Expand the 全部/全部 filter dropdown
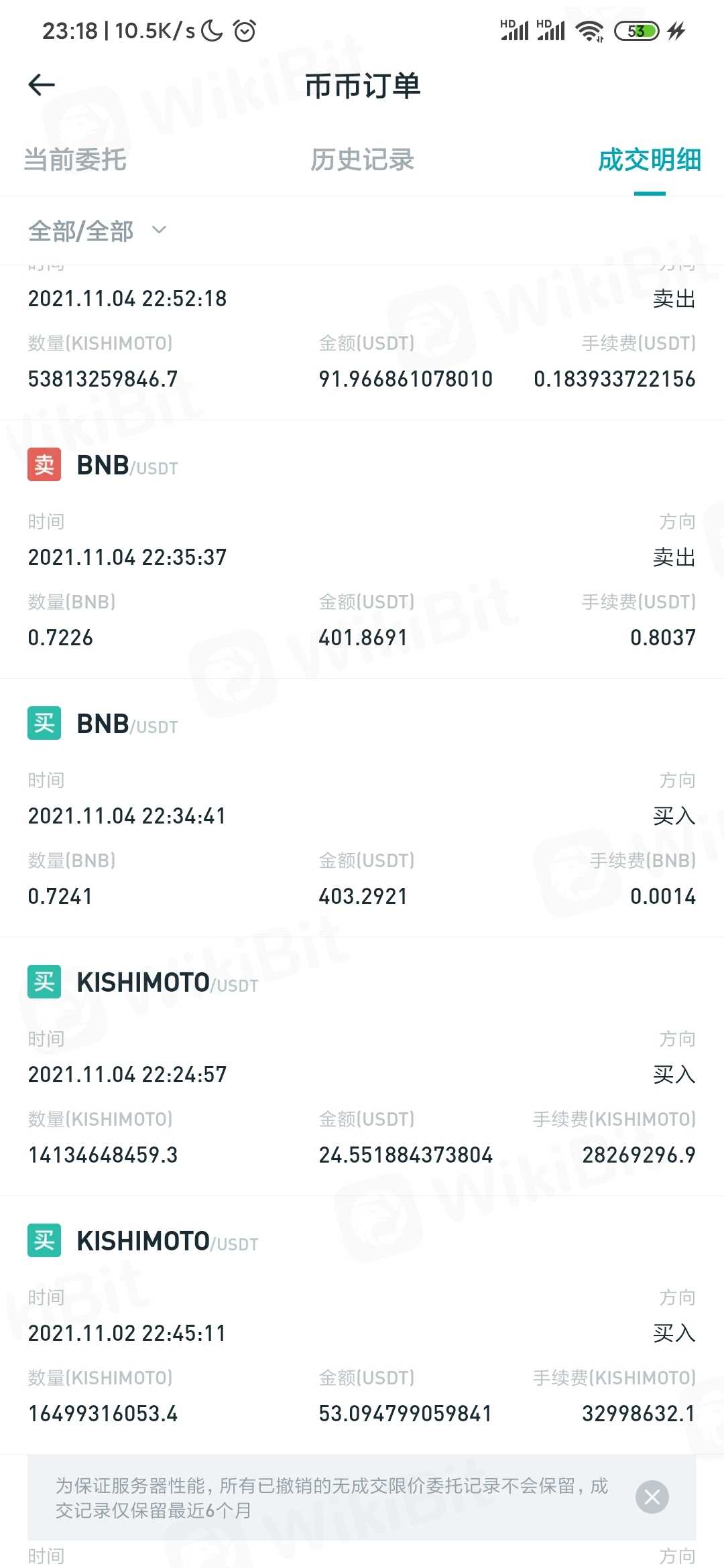 click(x=97, y=231)
